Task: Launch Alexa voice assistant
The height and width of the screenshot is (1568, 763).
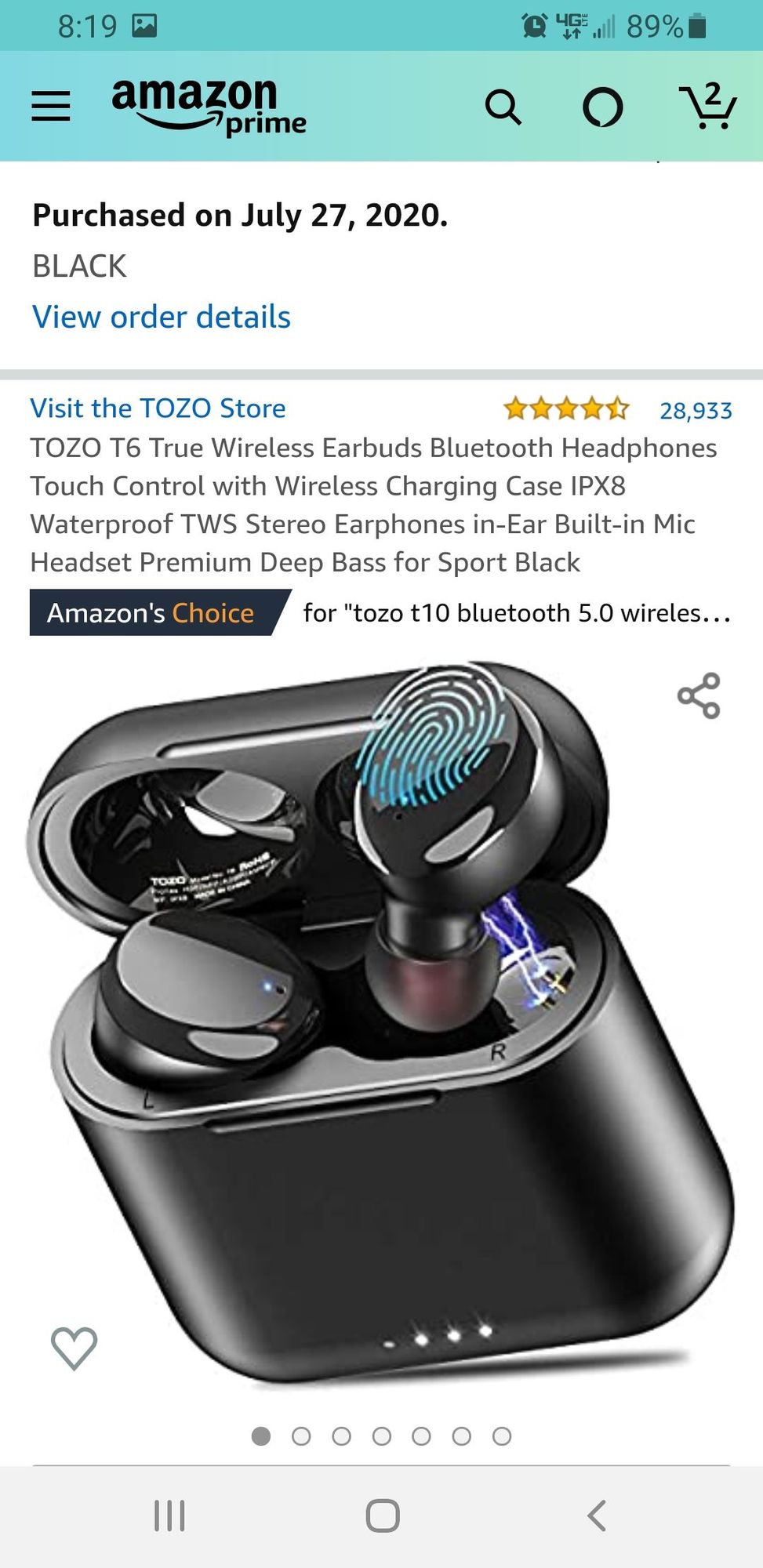Action: (x=602, y=107)
